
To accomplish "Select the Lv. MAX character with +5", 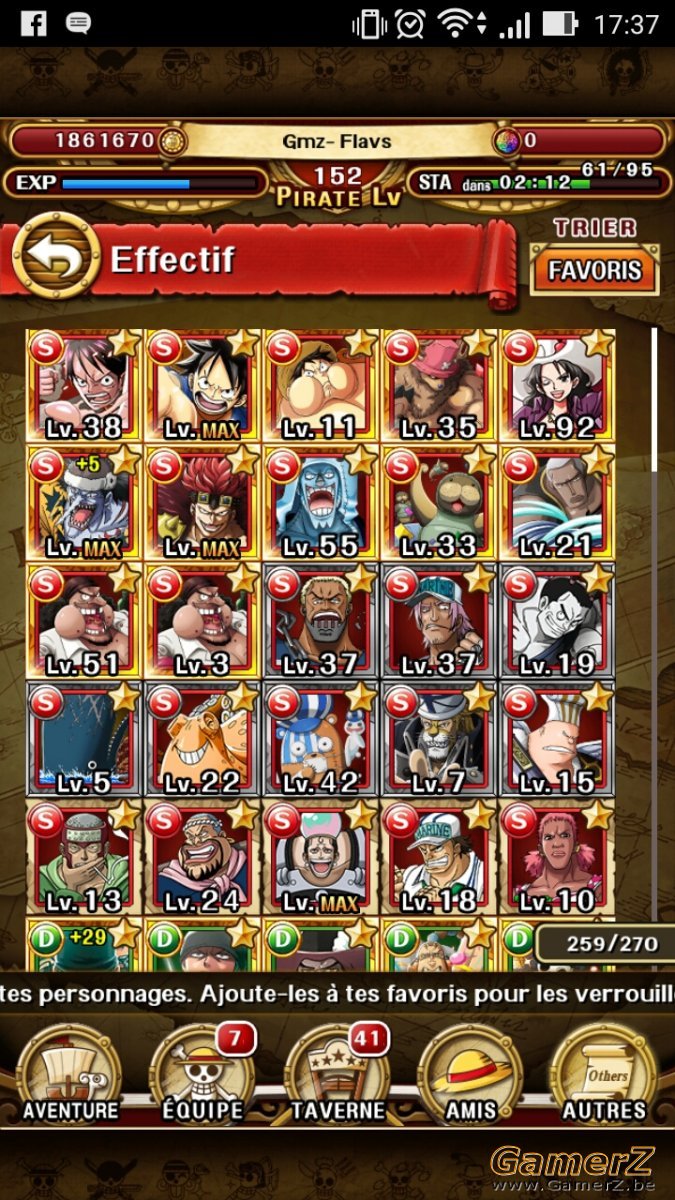I will (x=85, y=503).
